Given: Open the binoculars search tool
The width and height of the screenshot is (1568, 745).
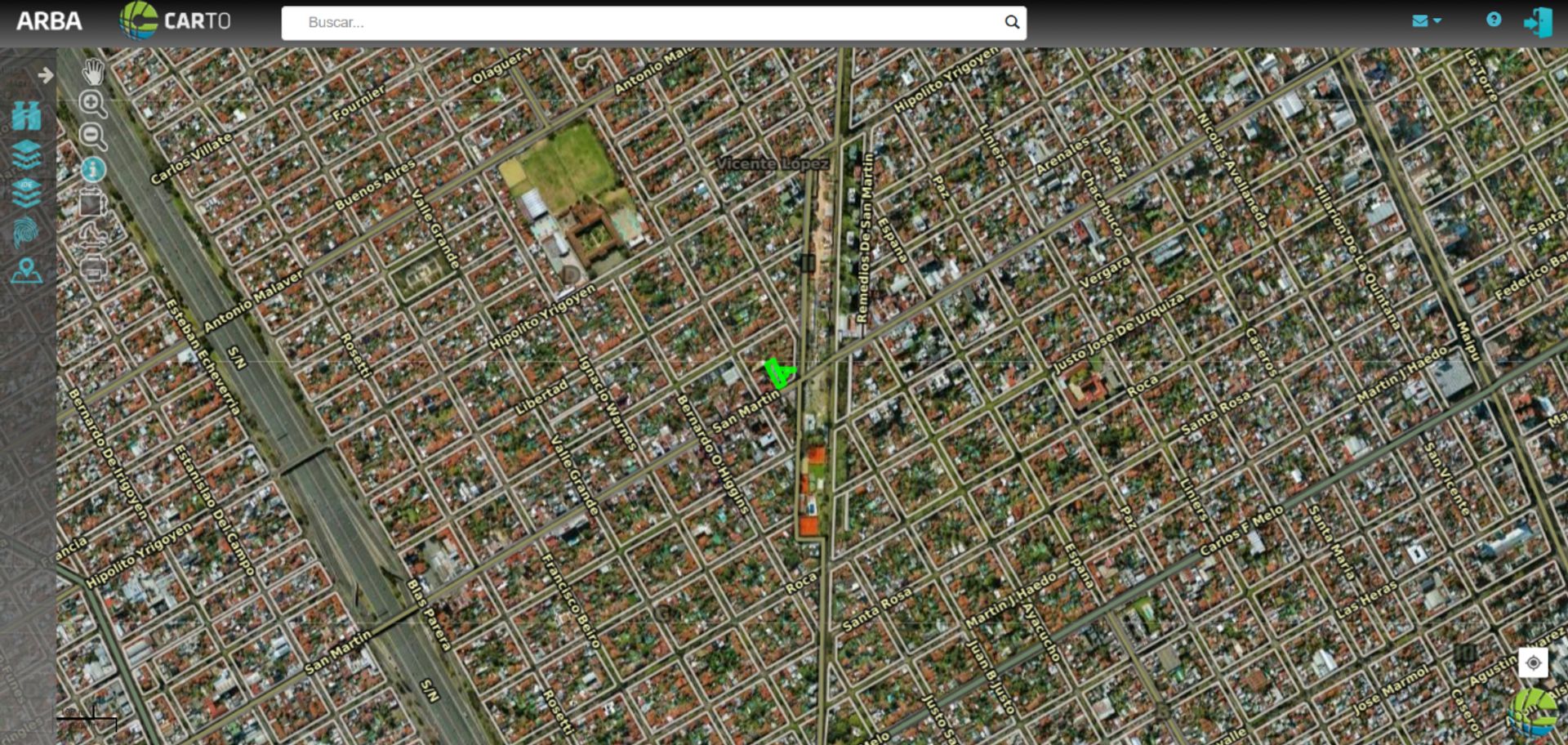Looking at the screenshot, I should tap(27, 117).
